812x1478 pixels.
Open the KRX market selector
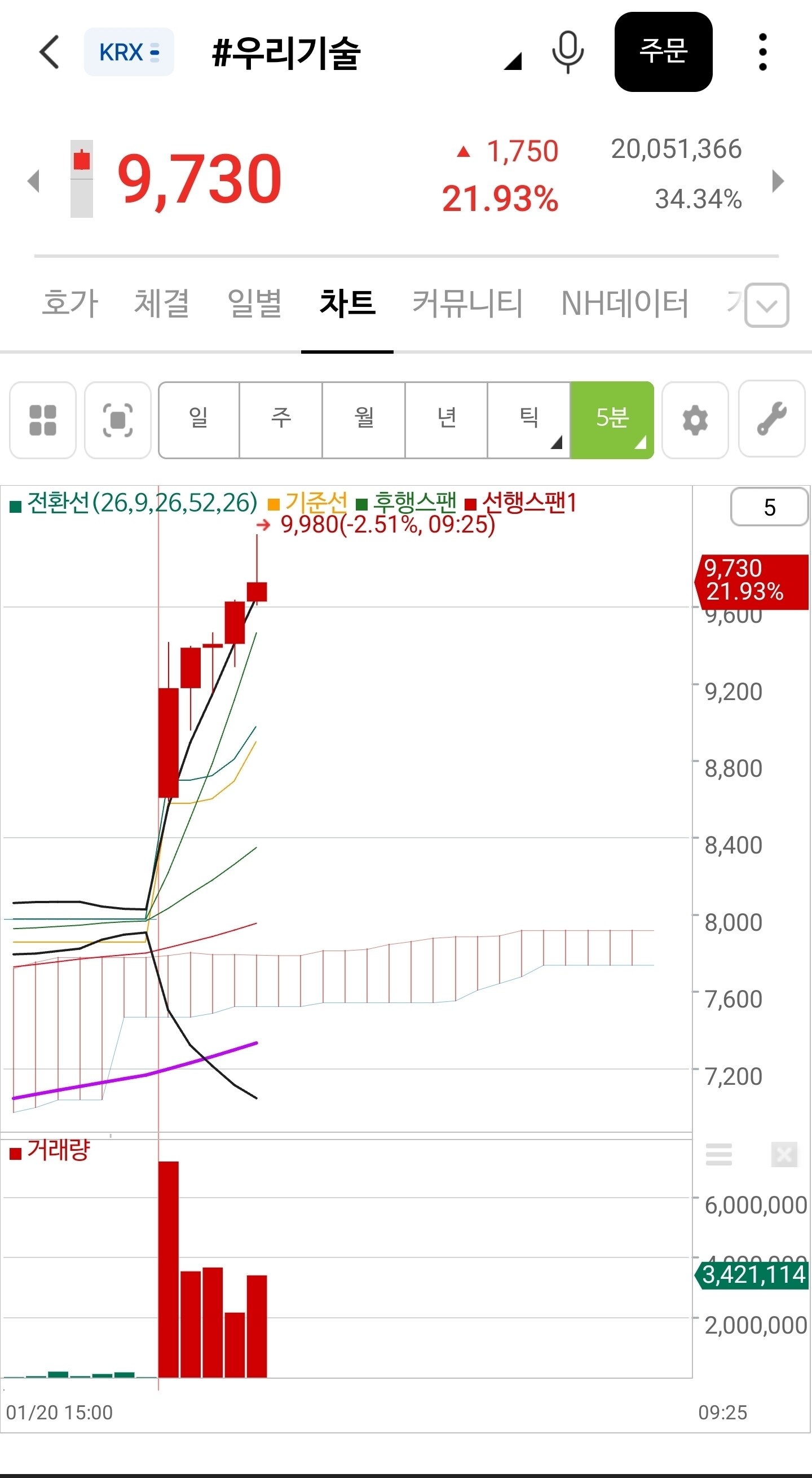coord(129,52)
